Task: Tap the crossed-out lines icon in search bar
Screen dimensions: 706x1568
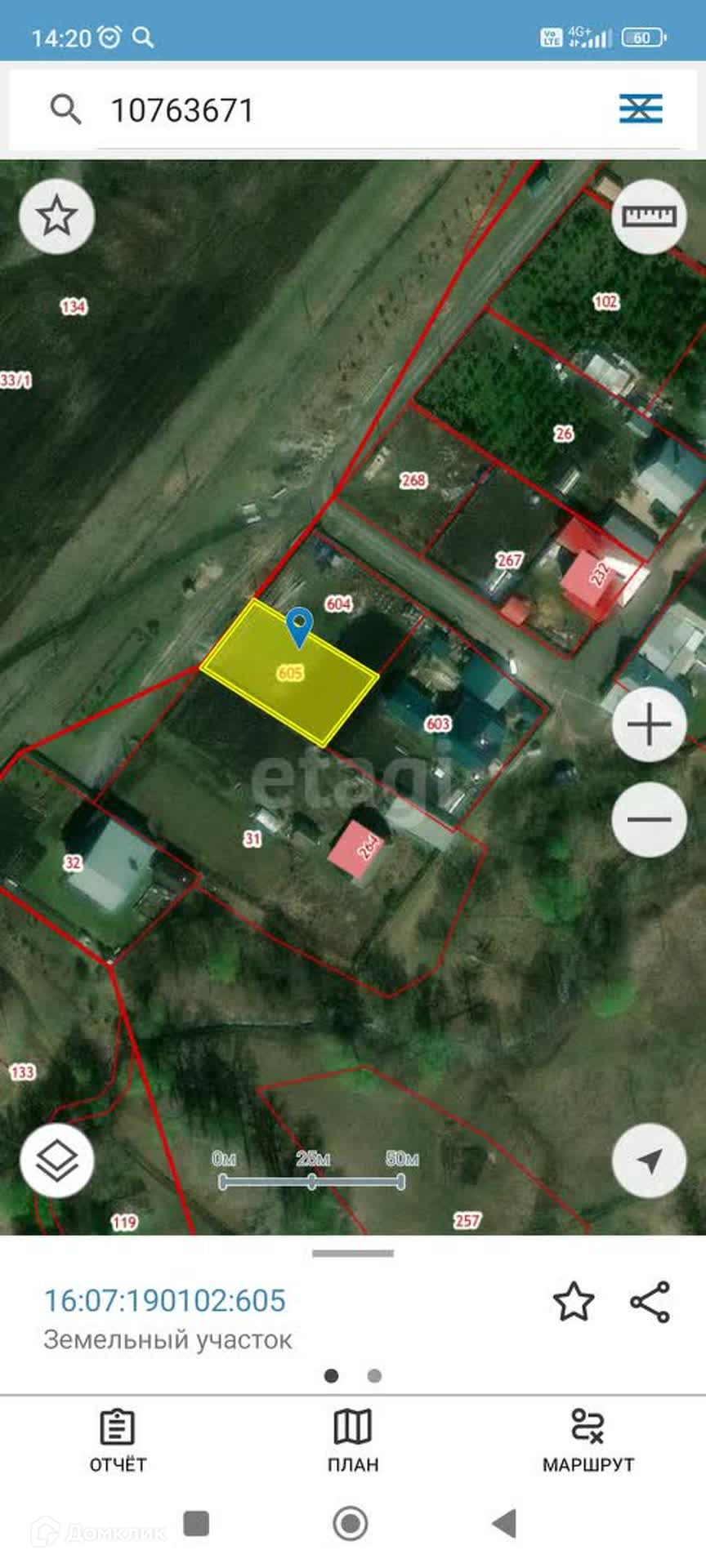Action: (x=641, y=109)
